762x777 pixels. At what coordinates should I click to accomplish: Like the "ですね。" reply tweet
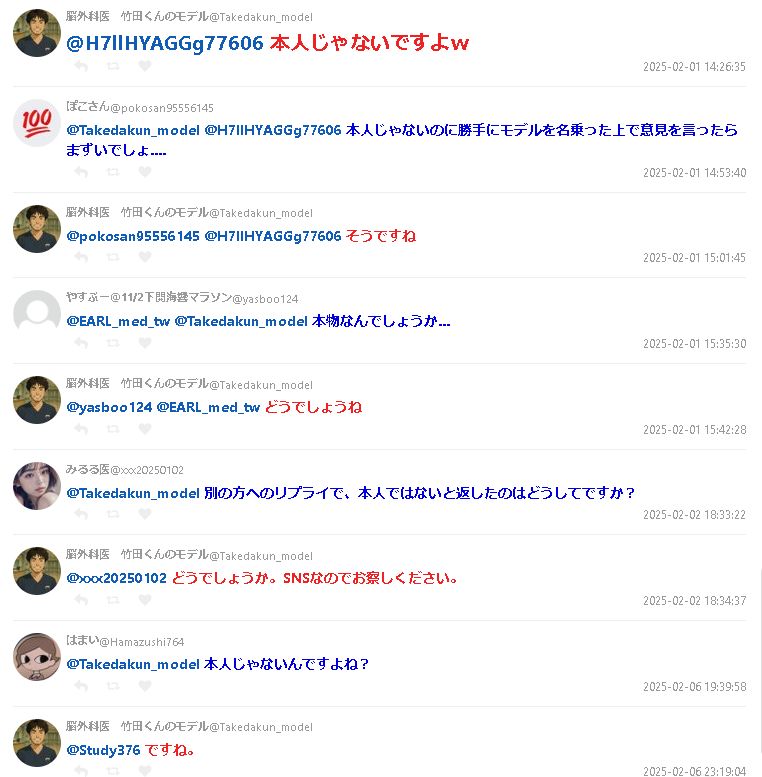[144, 771]
